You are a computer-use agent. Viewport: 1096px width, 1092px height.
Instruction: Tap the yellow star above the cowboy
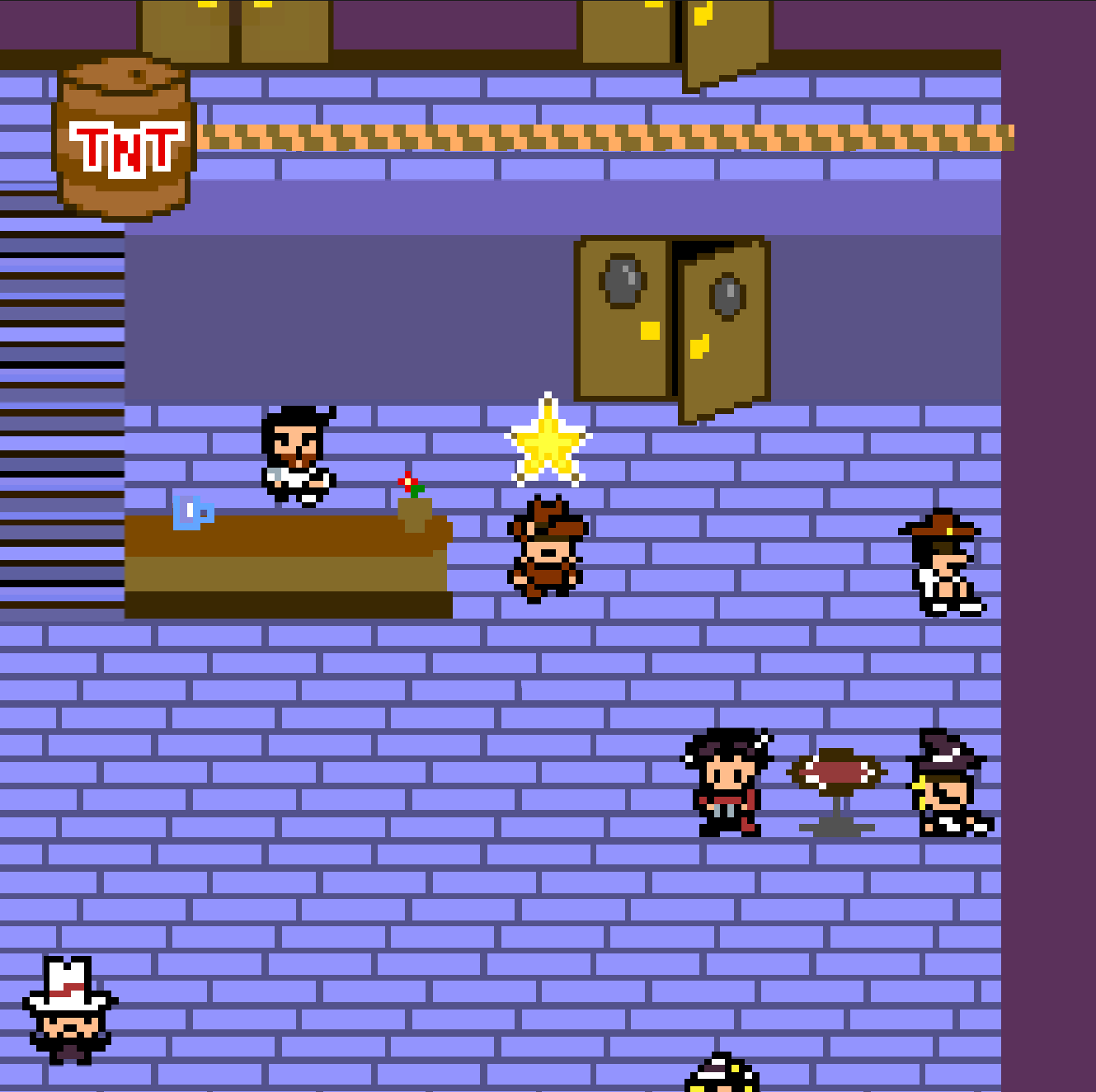(x=548, y=442)
